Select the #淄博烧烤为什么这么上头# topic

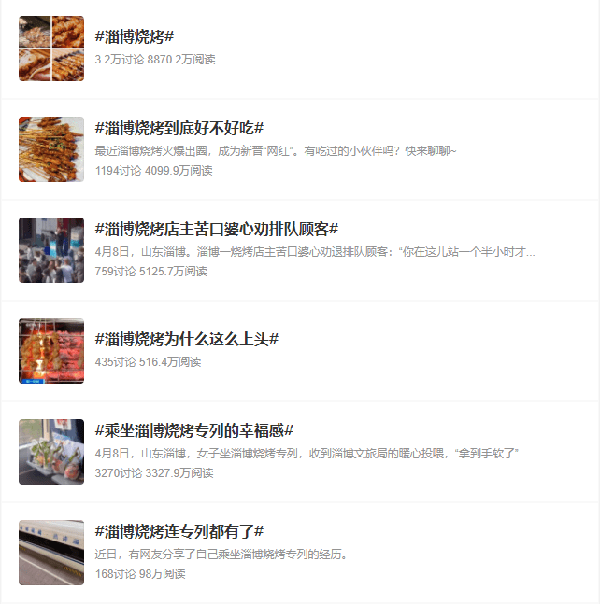[x=186, y=339]
